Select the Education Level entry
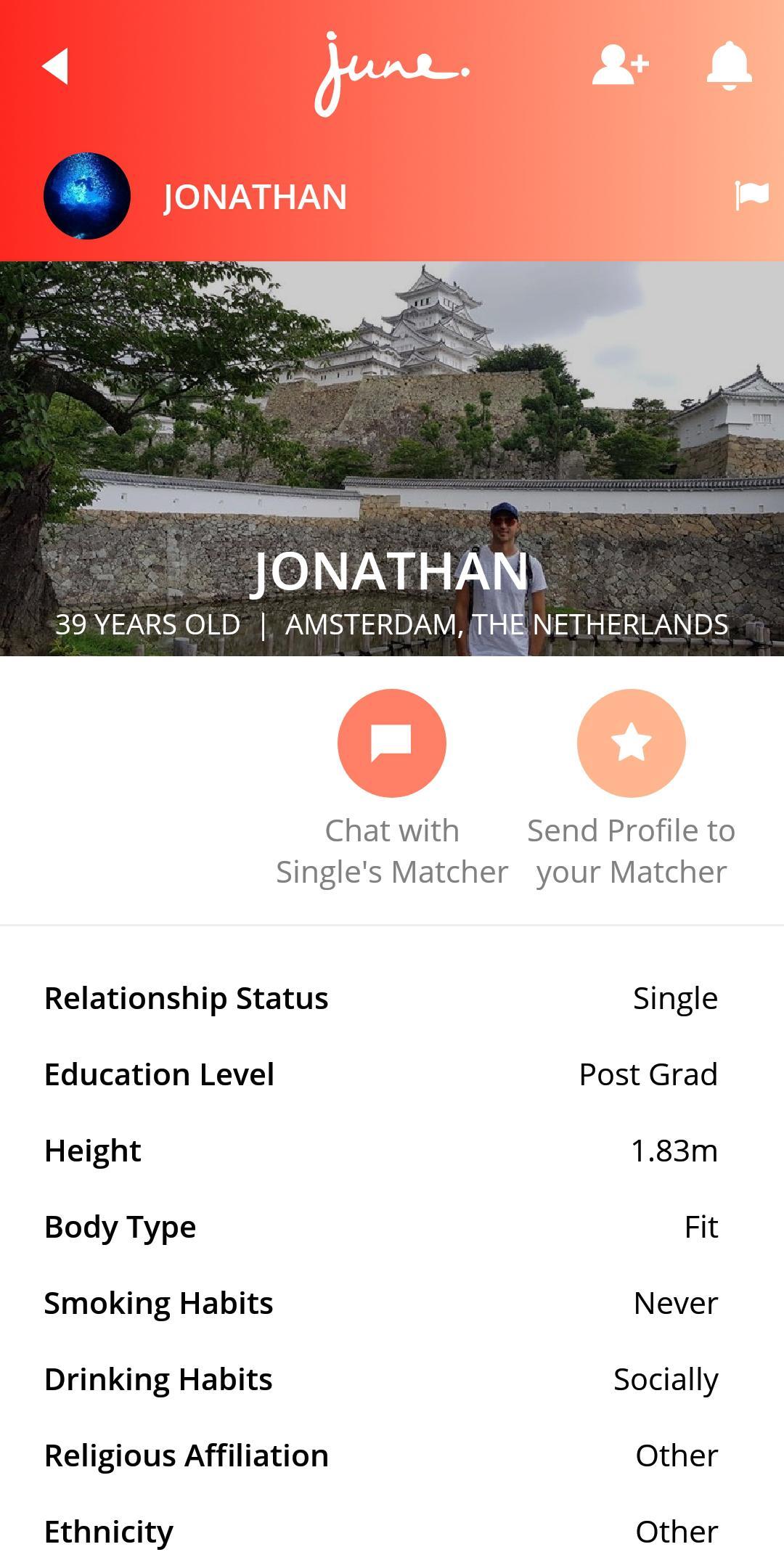The height and width of the screenshot is (1568, 784). pos(392,1074)
